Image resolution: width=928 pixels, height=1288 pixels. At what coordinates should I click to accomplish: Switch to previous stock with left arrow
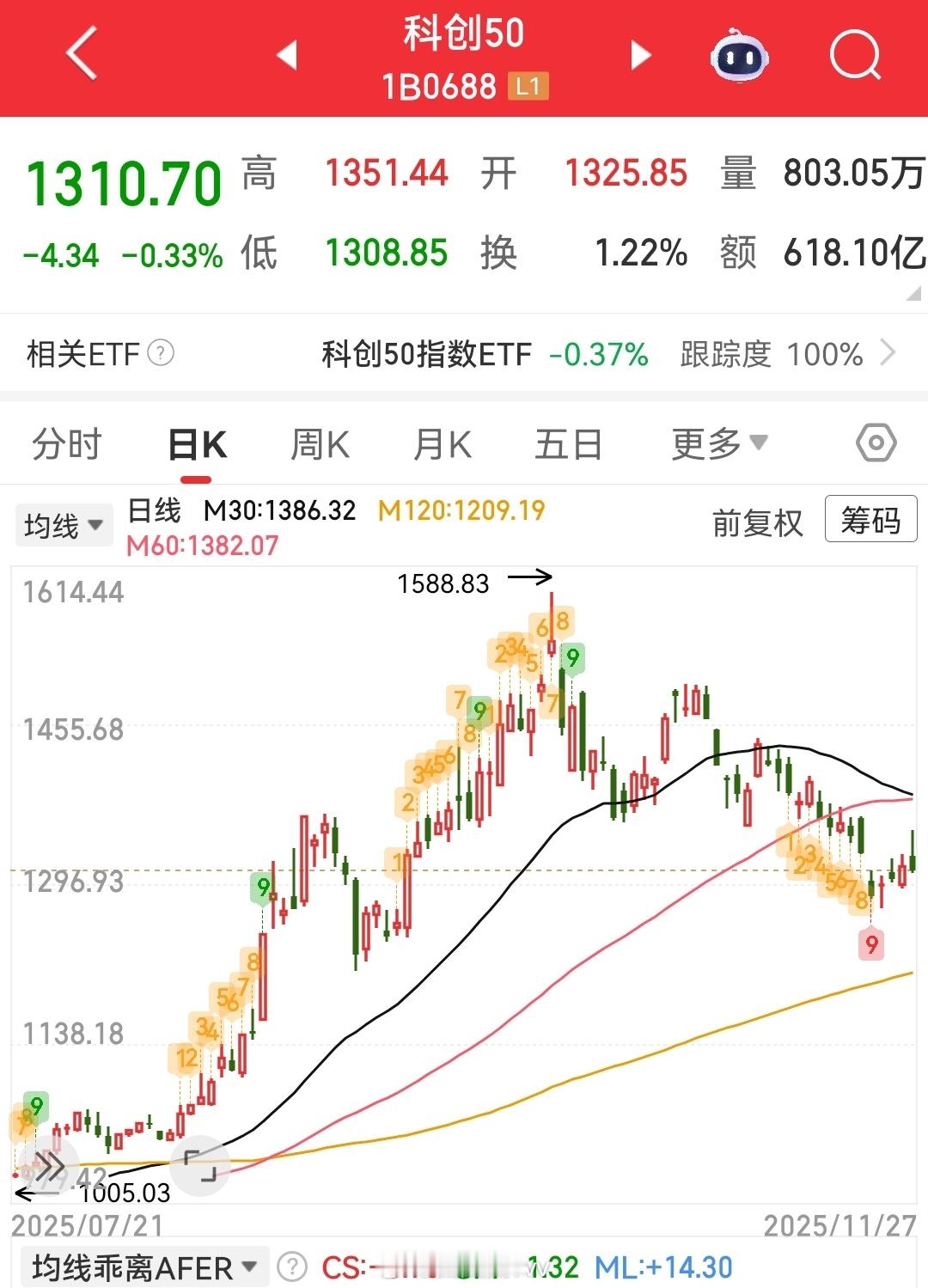pyautogui.click(x=286, y=53)
